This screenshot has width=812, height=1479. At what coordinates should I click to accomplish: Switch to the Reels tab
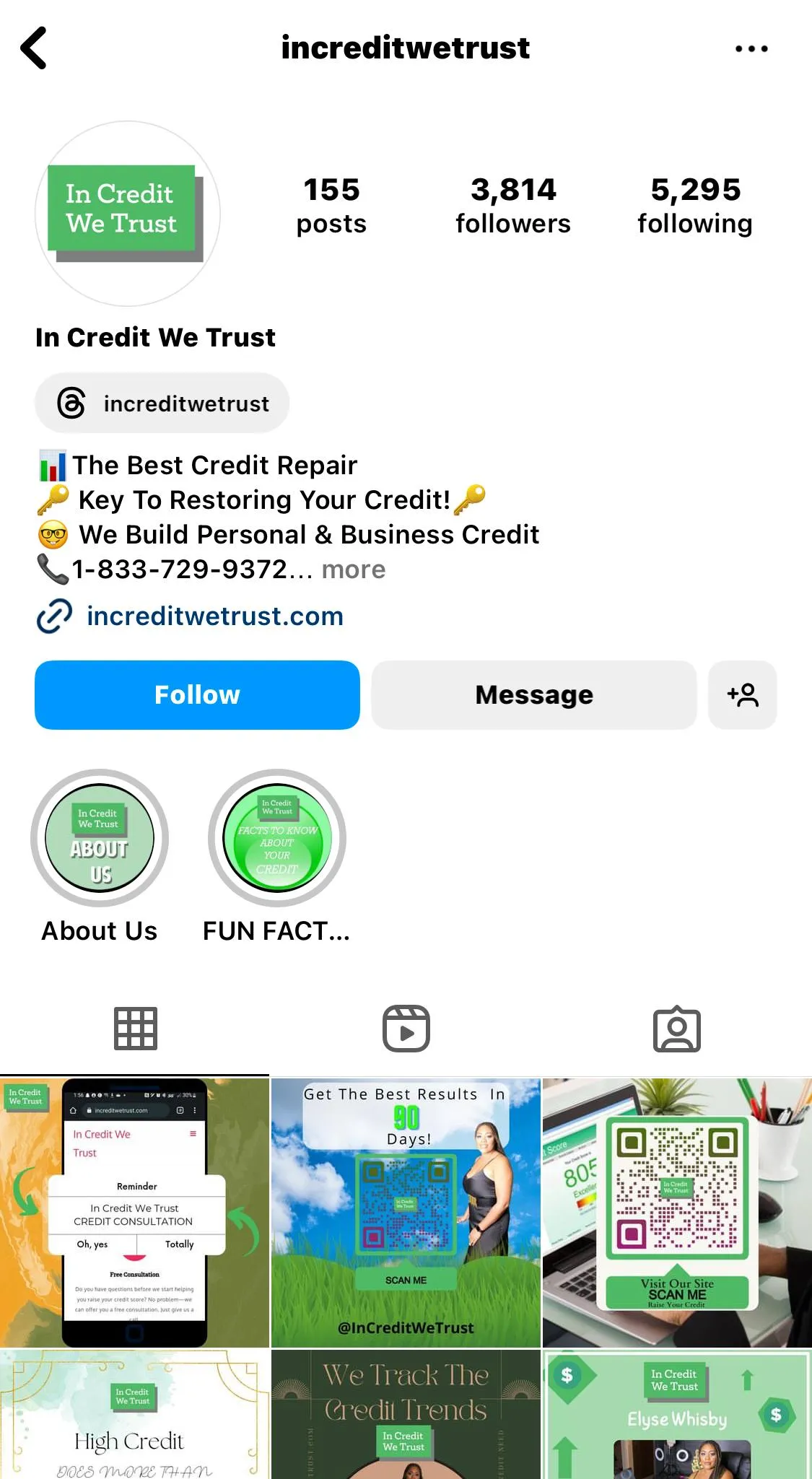click(406, 1029)
